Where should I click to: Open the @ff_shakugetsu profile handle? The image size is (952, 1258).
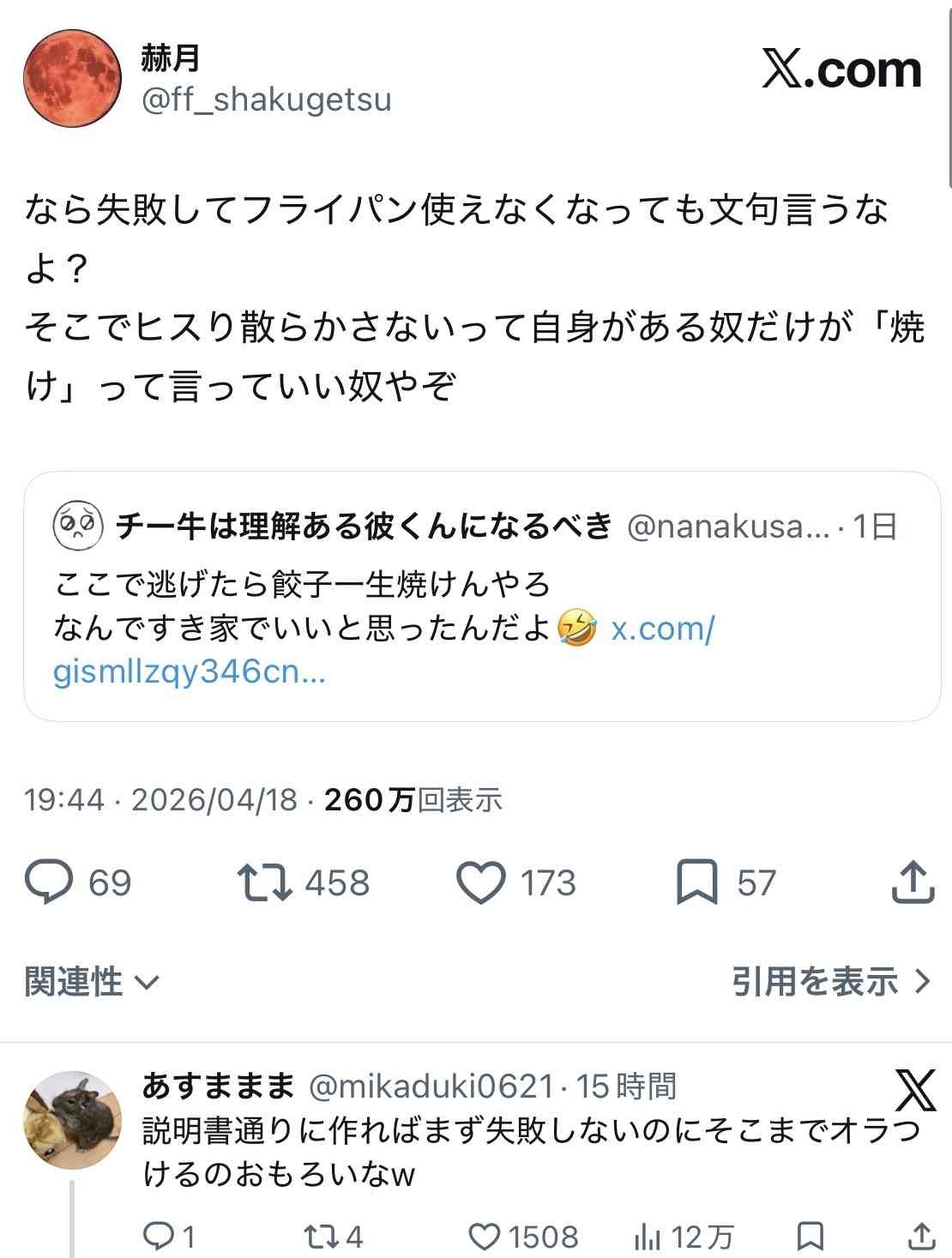pos(266,100)
